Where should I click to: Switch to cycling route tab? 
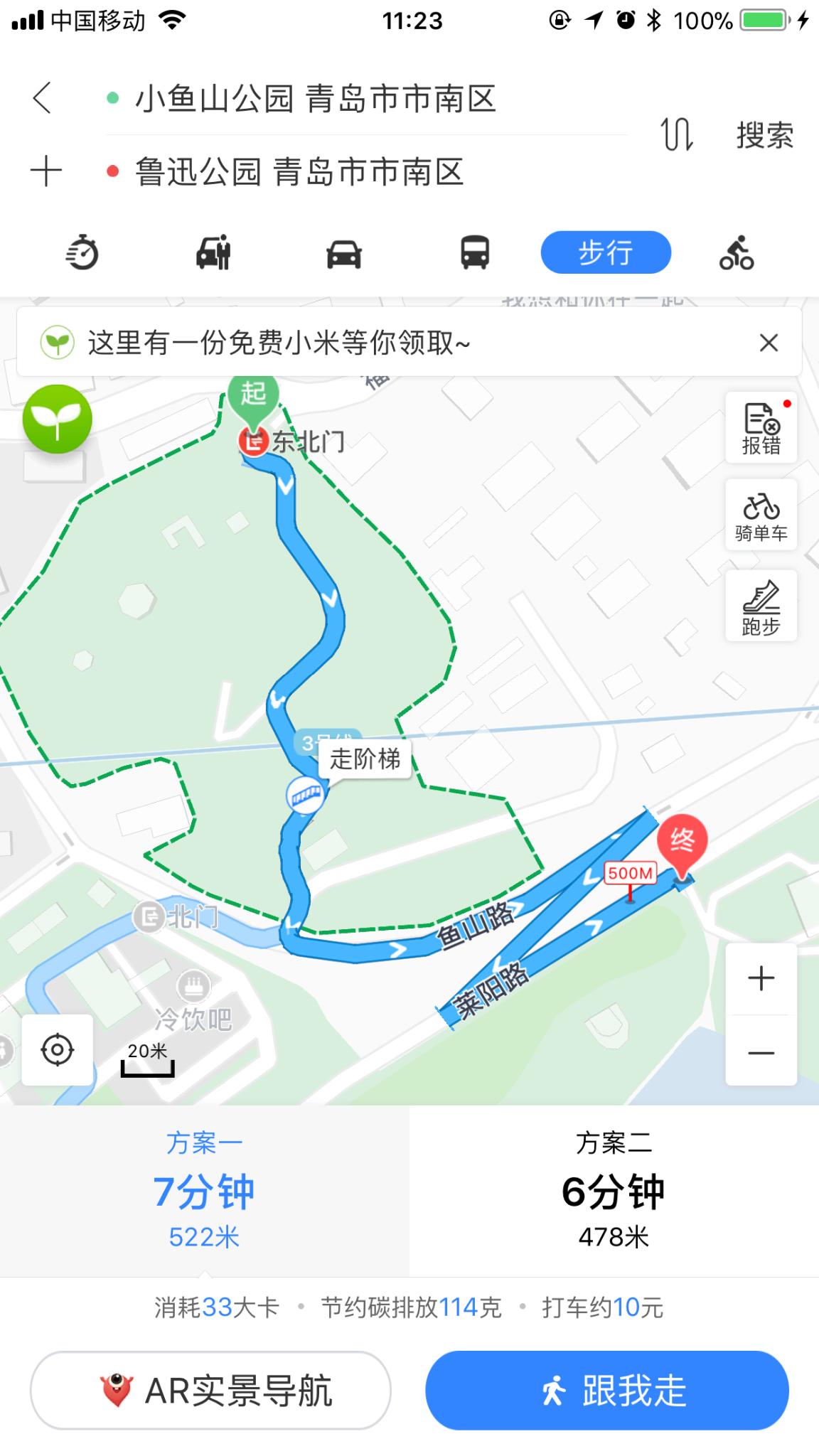point(737,252)
